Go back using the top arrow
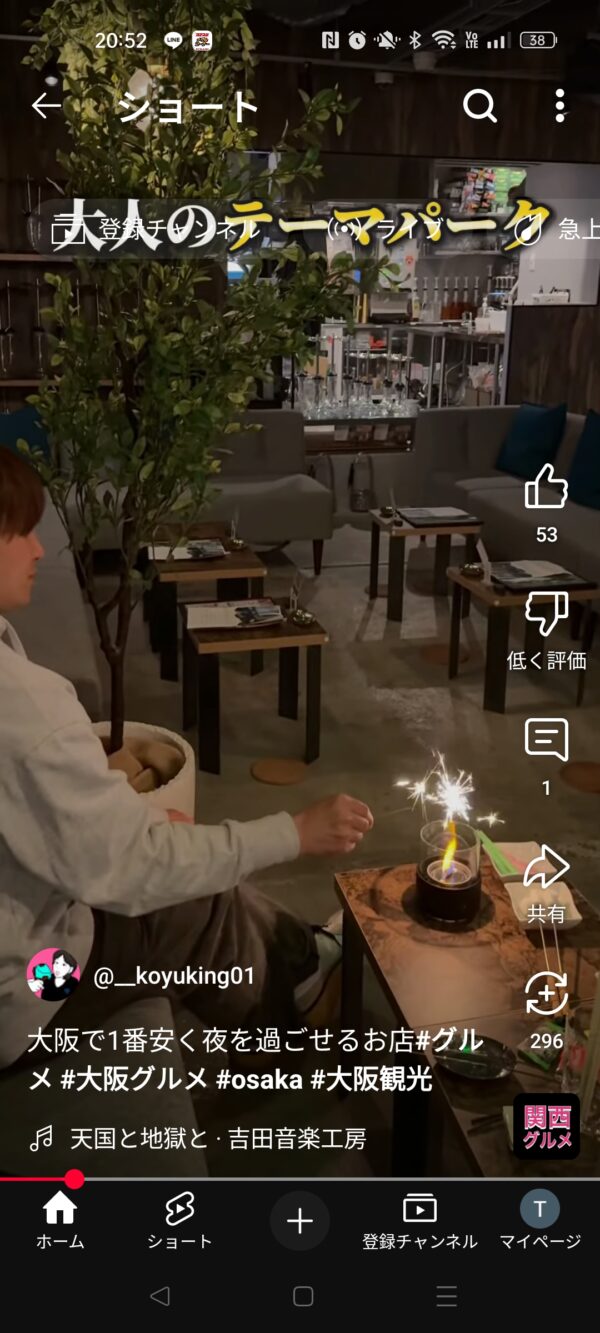Viewport: 600px width, 1333px height. pyautogui.click(x=46, y=106)
